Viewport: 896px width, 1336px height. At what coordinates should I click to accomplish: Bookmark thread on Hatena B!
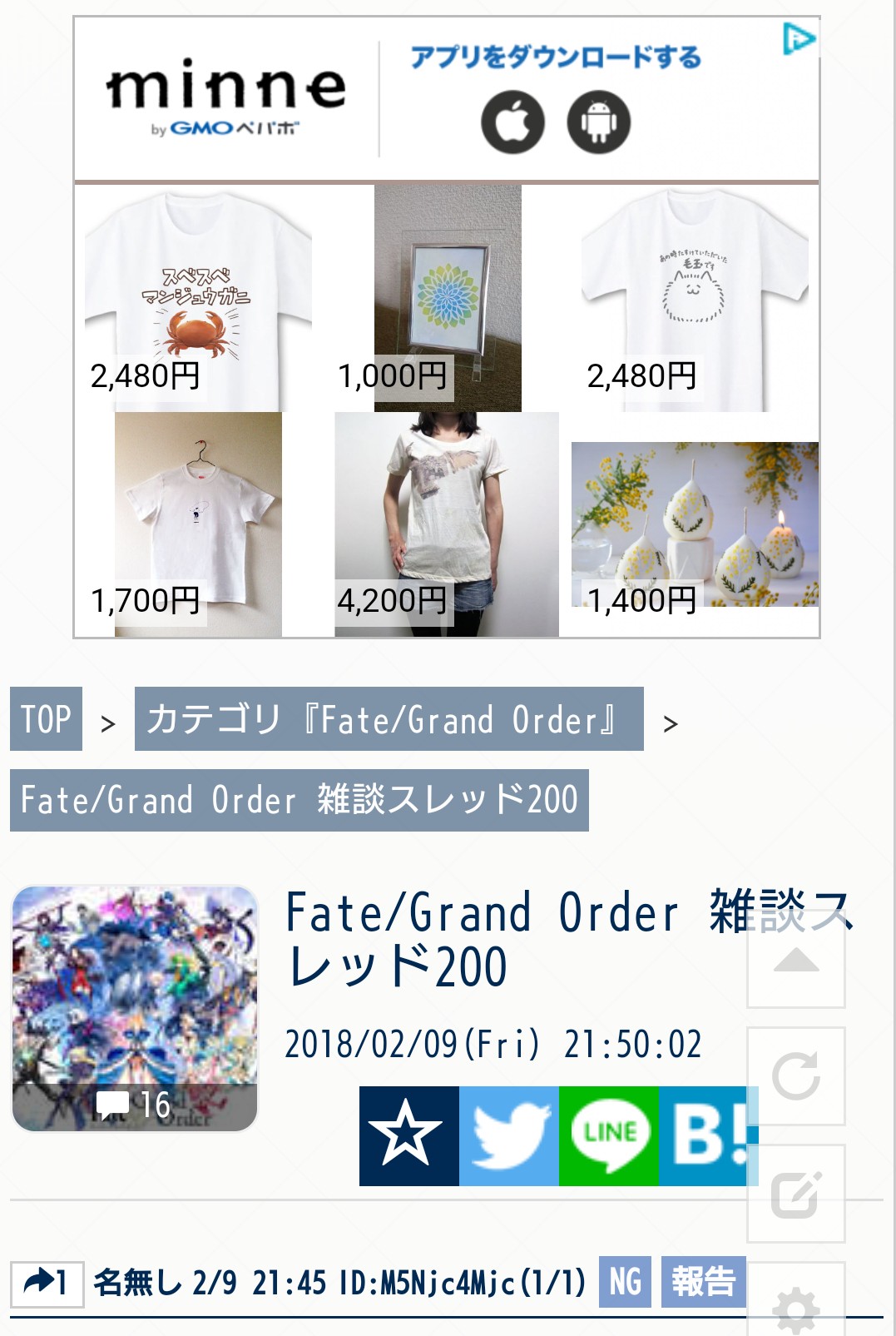(707, 1135)
